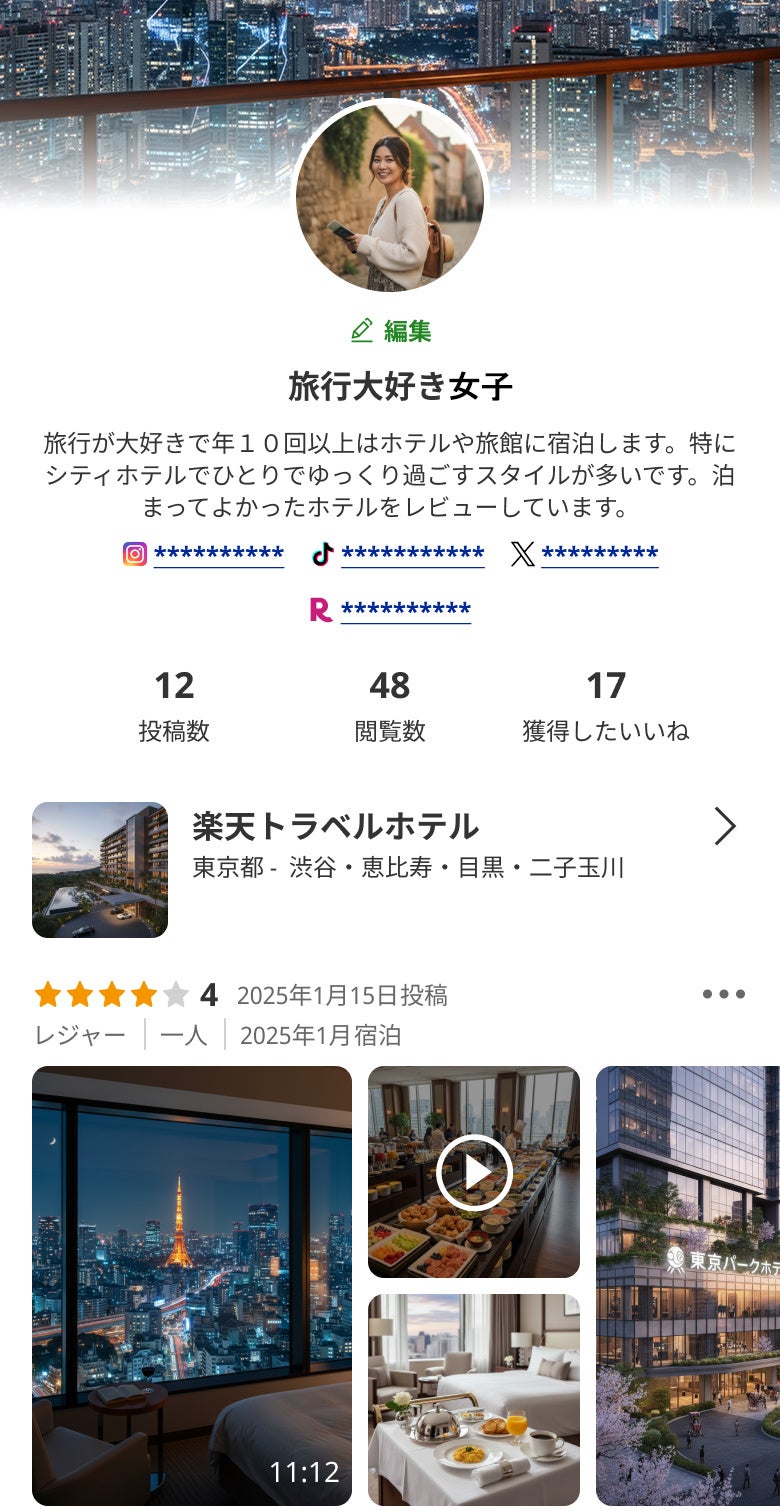Open the review's three-dot options menu
Image resolution: width=780 pixels, height=1511 pixels.
click(x=723, y=994)
